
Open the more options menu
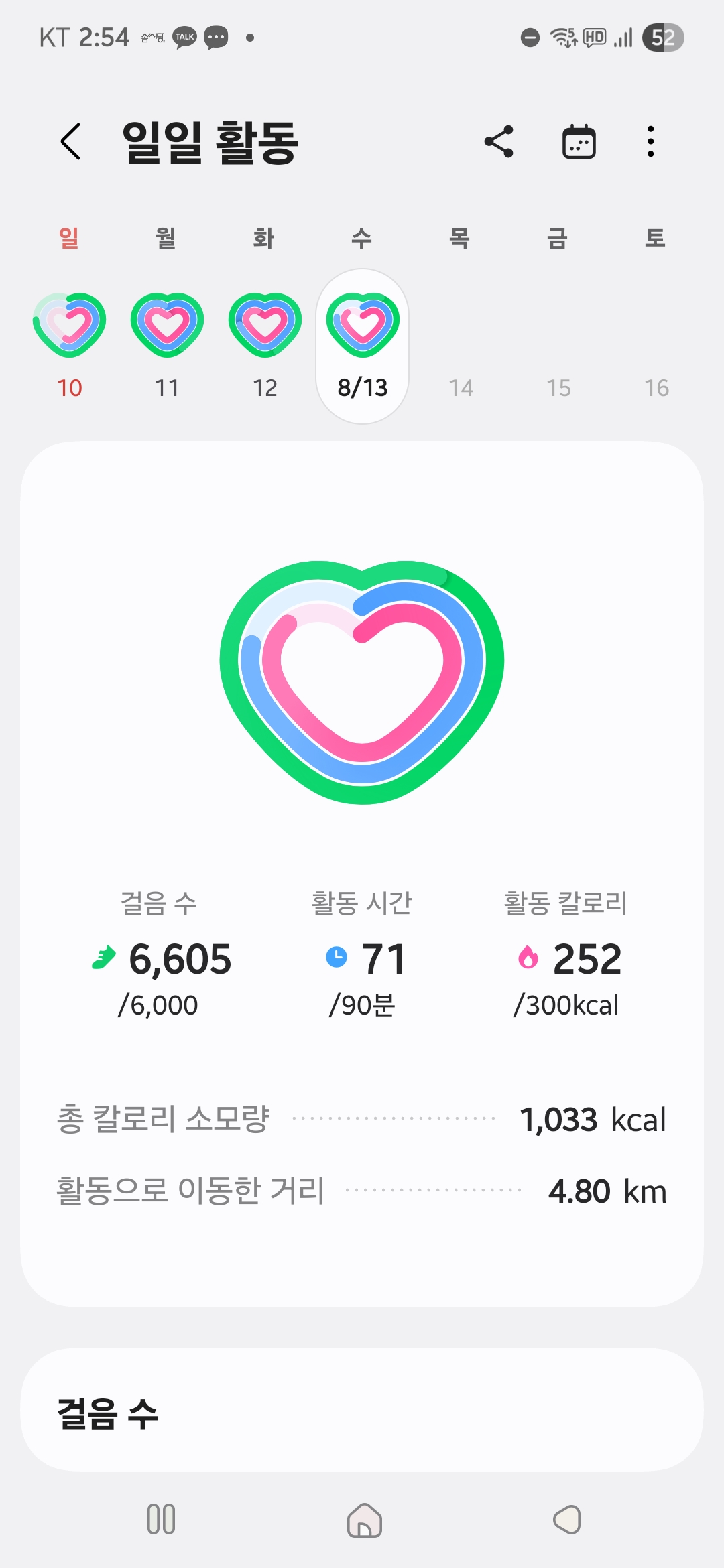point(650,141)
